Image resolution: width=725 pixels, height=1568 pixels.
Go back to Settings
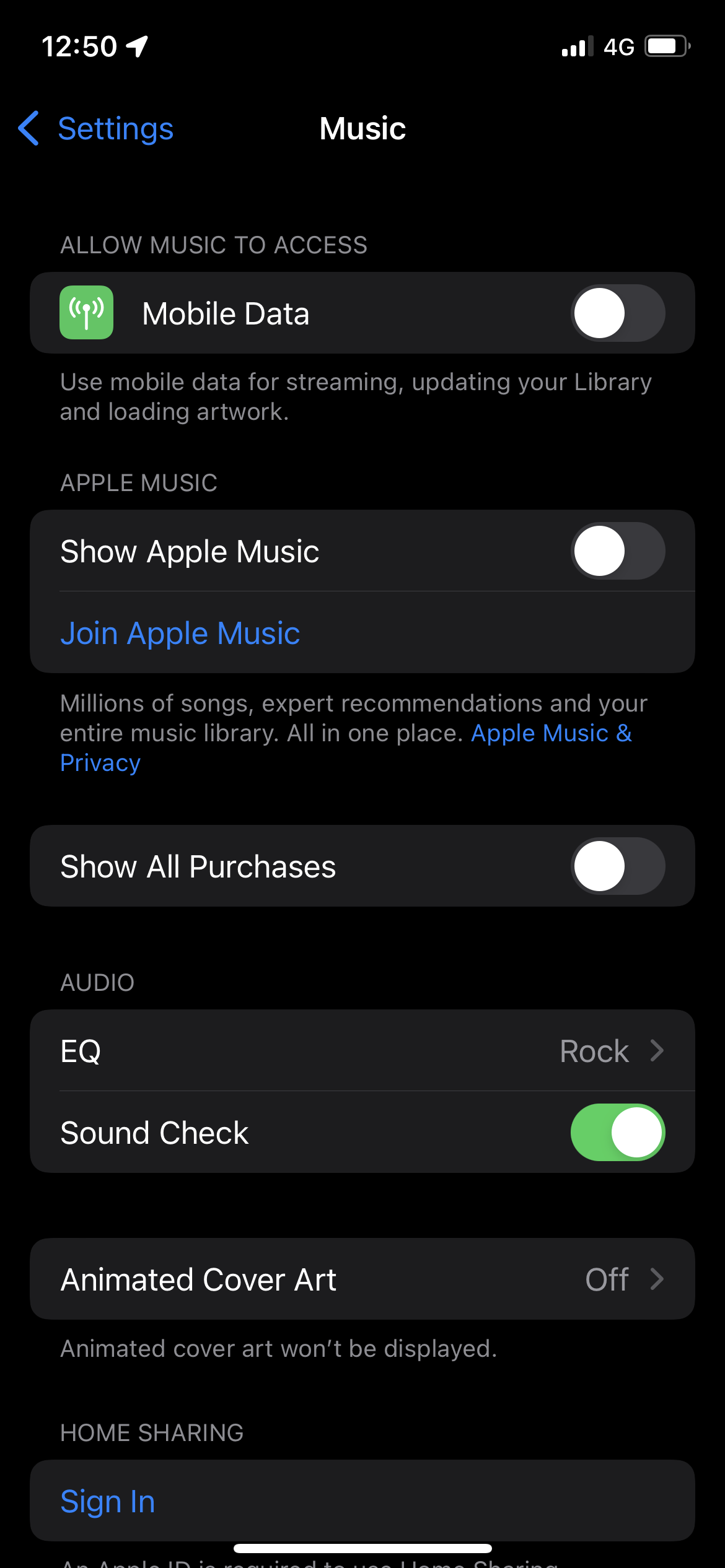[x=97, y=129]
